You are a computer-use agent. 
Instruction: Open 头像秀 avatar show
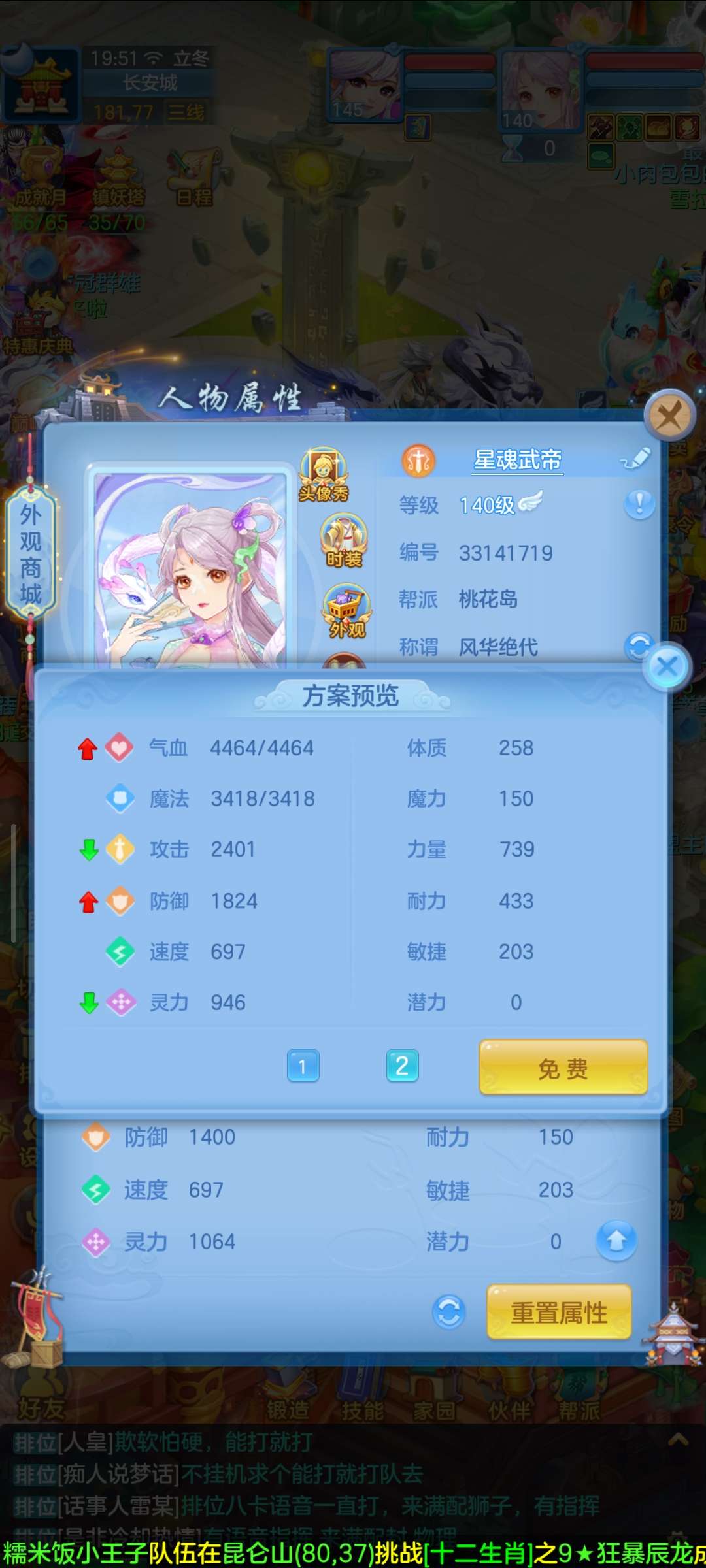[x=324, y=474]
